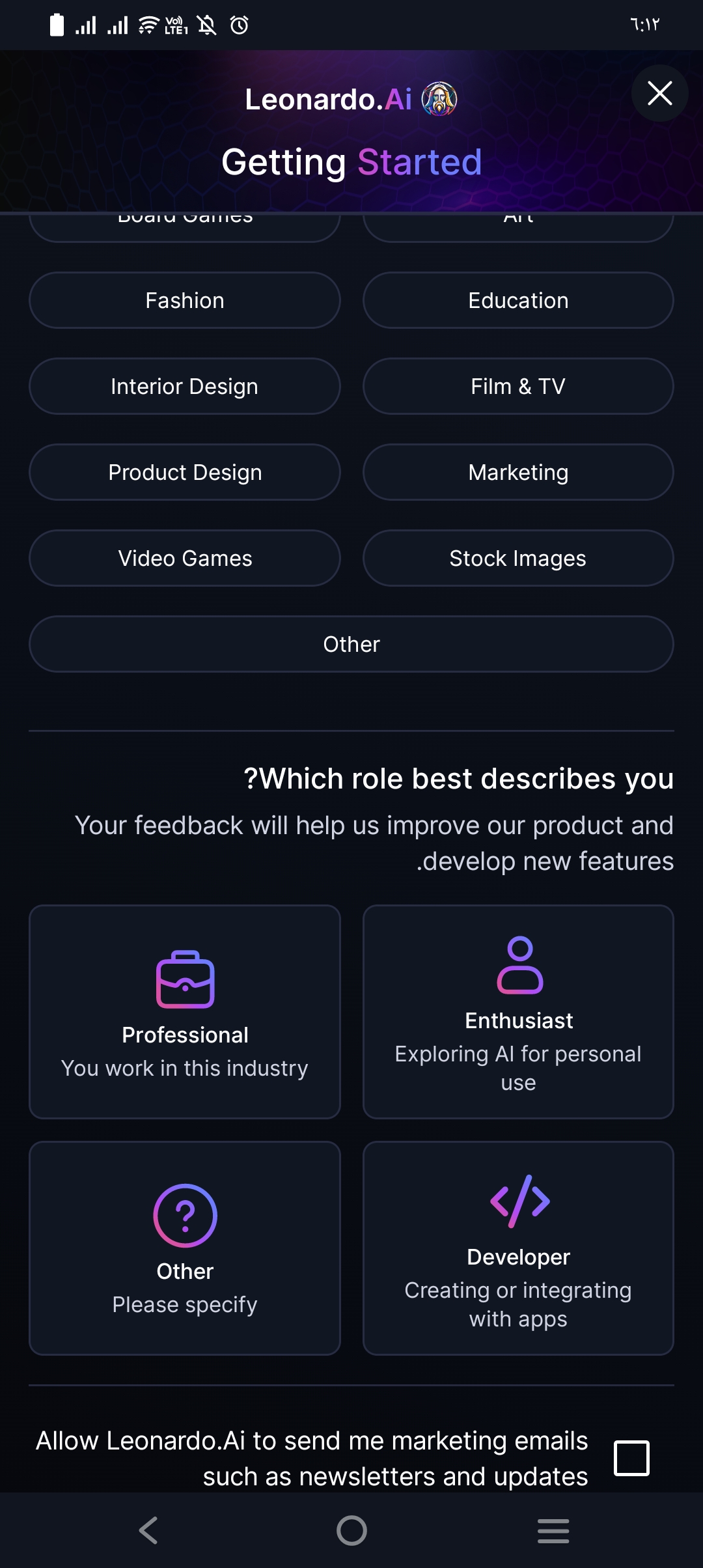The image size is (703, 1568).
Task: Choose the Enthusiast role card
Action: point(518,1011)
